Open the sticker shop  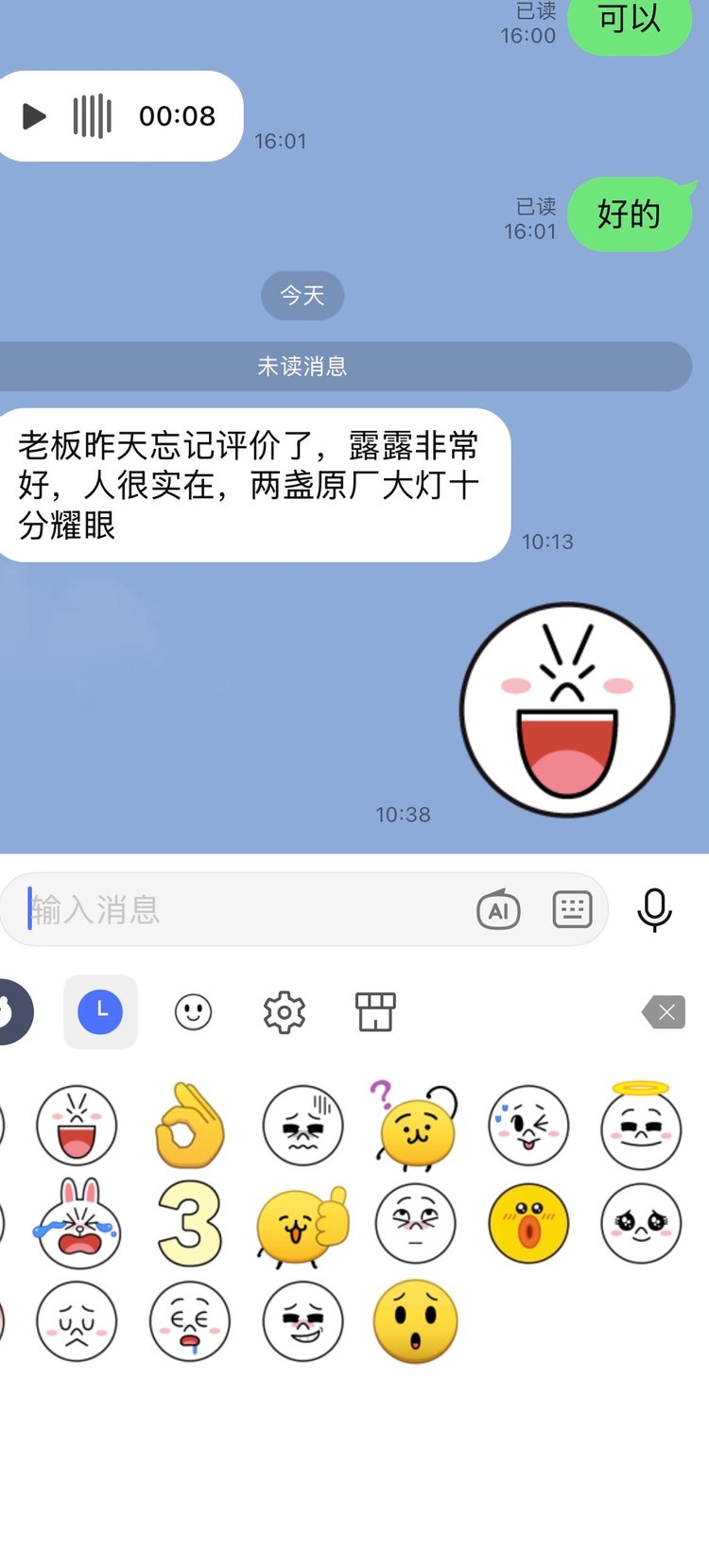pos(375,1012)
